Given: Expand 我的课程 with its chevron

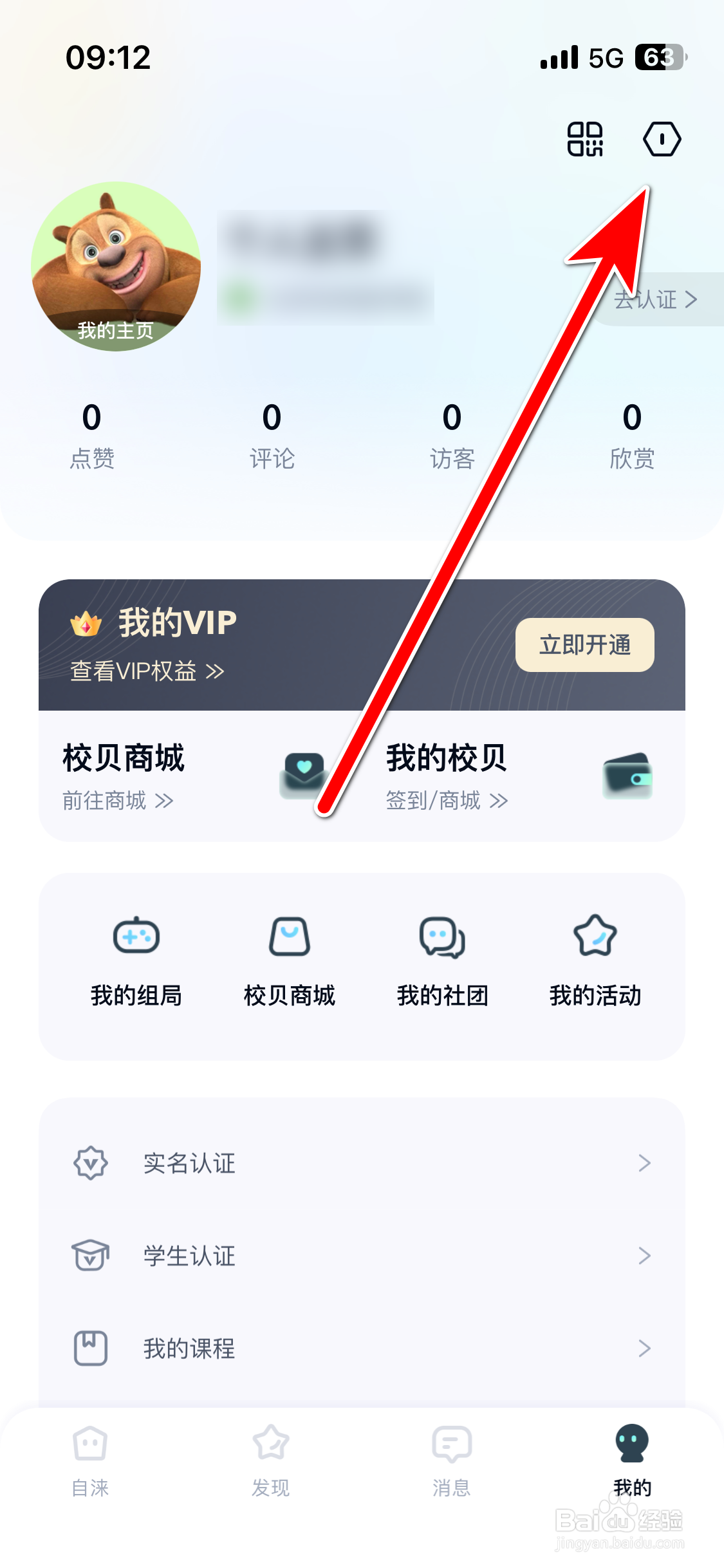Looking at the screenshot, I should [x=645, y=1348].
